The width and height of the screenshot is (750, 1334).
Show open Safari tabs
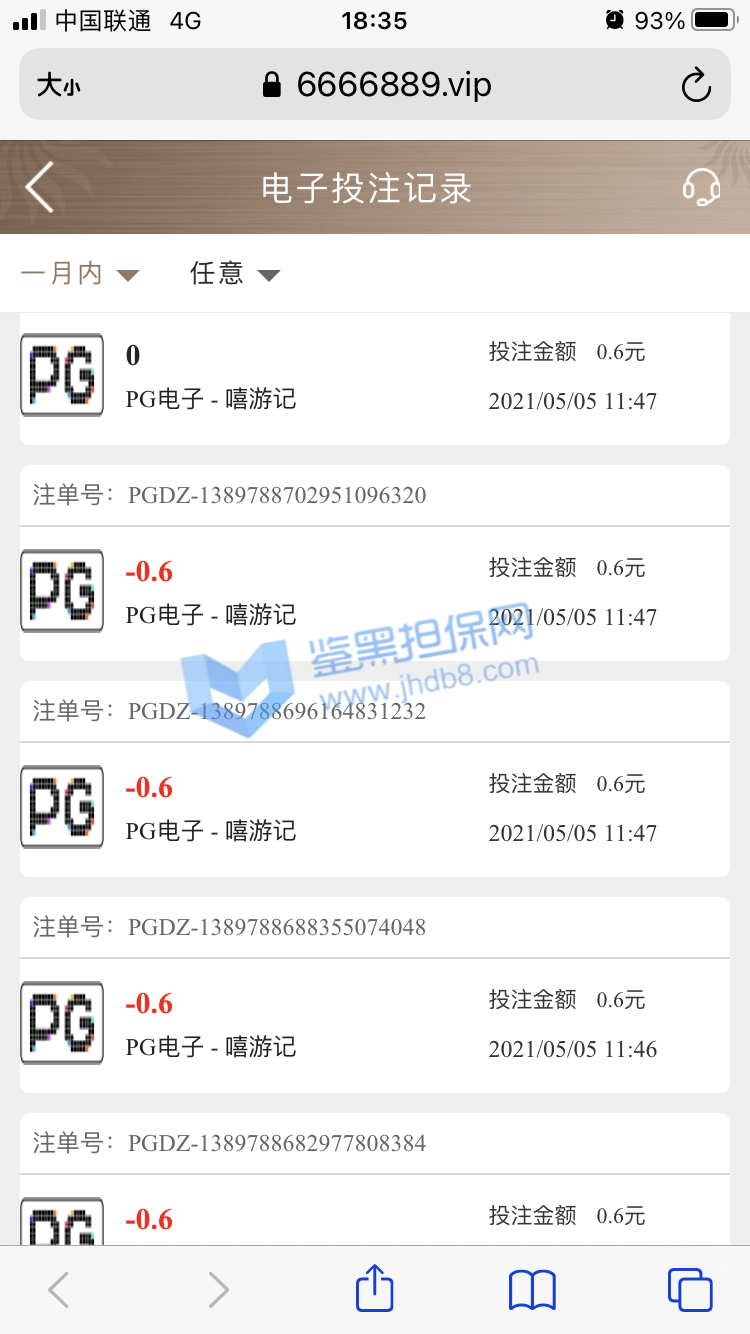click(x=690, y=1289)
